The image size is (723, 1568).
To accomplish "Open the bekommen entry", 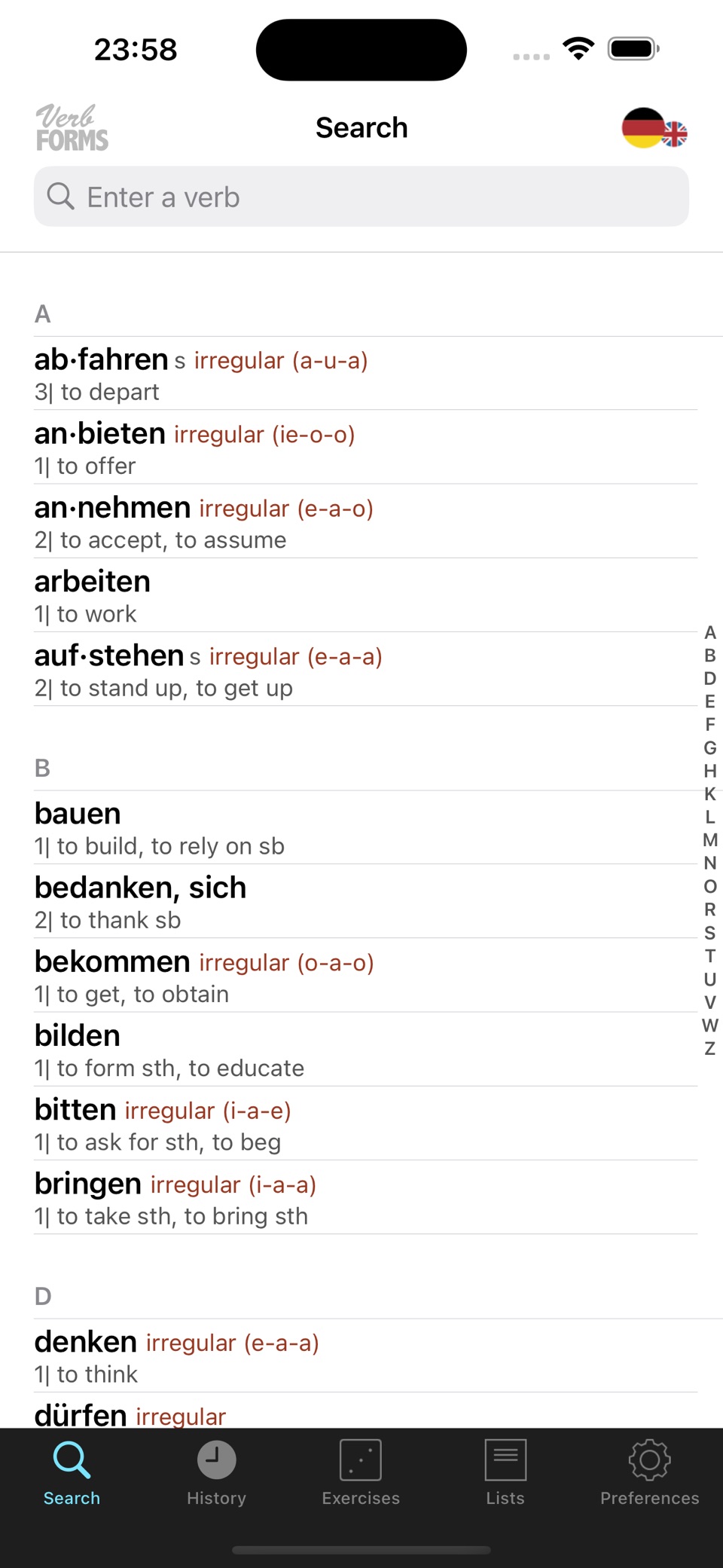I will tap(366, 975).
